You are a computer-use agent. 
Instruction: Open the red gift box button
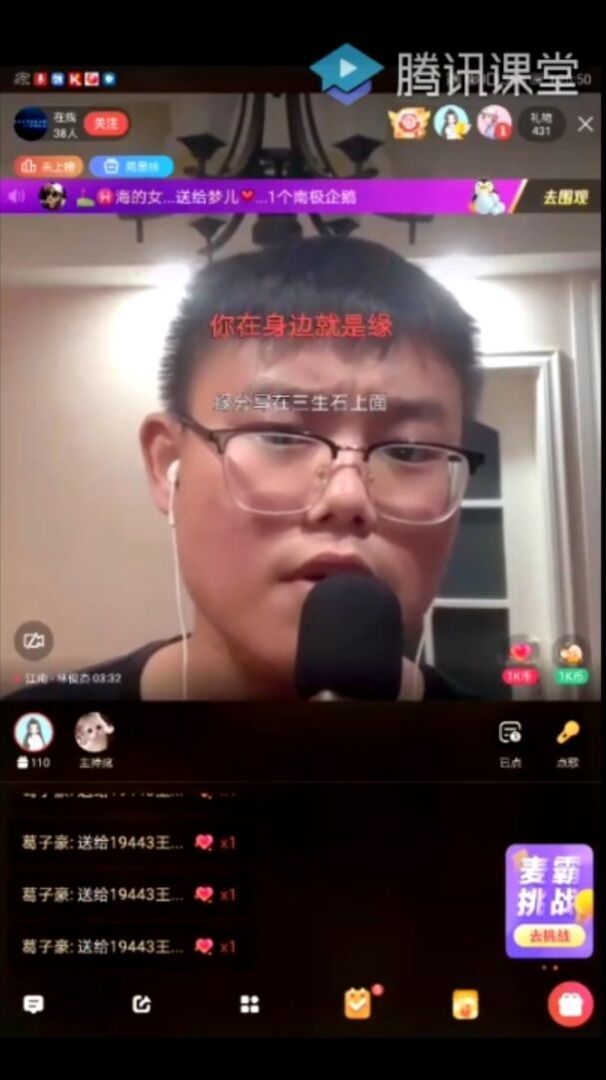[570, 1004]
